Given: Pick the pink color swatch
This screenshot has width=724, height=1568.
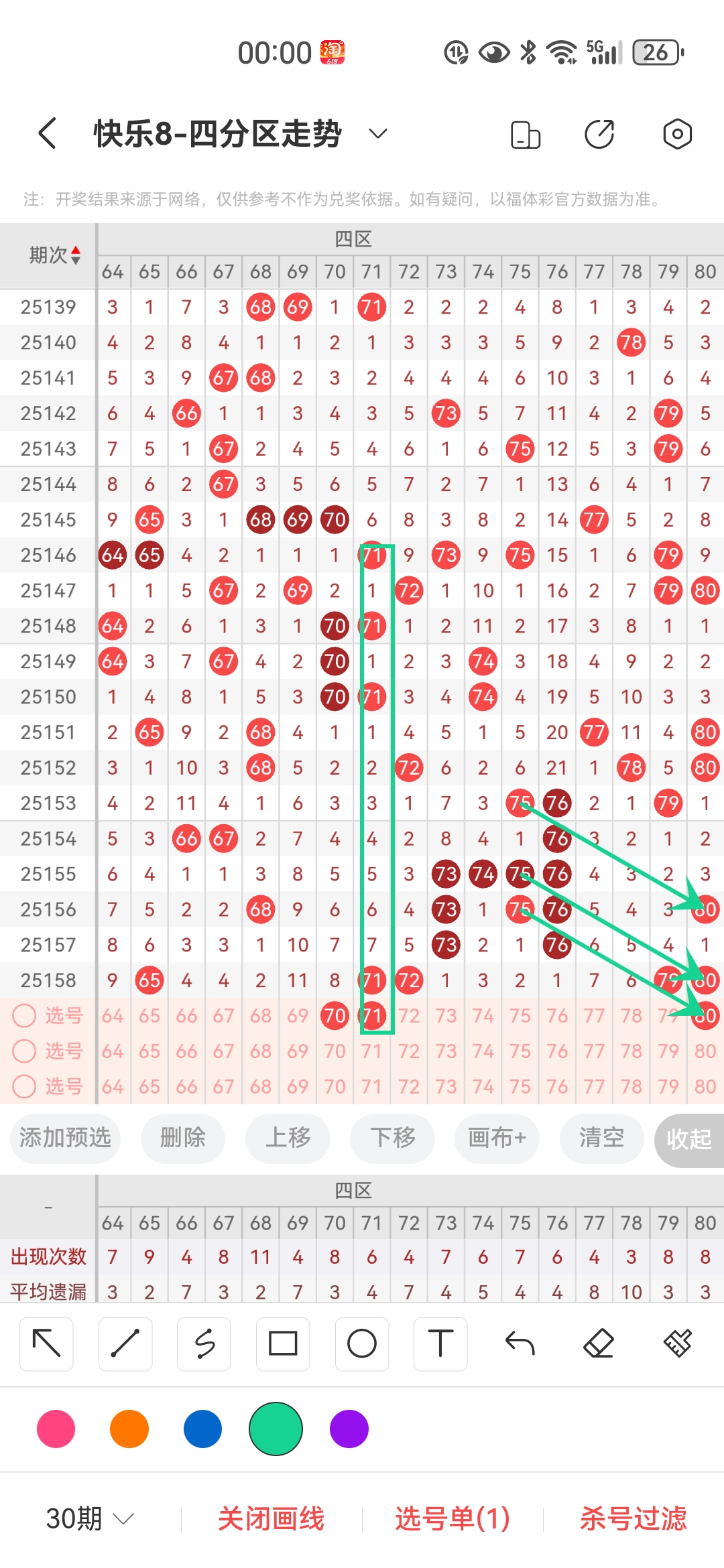Looking at the screenshot, I should pyautogui.click(x=56, y=1429).
